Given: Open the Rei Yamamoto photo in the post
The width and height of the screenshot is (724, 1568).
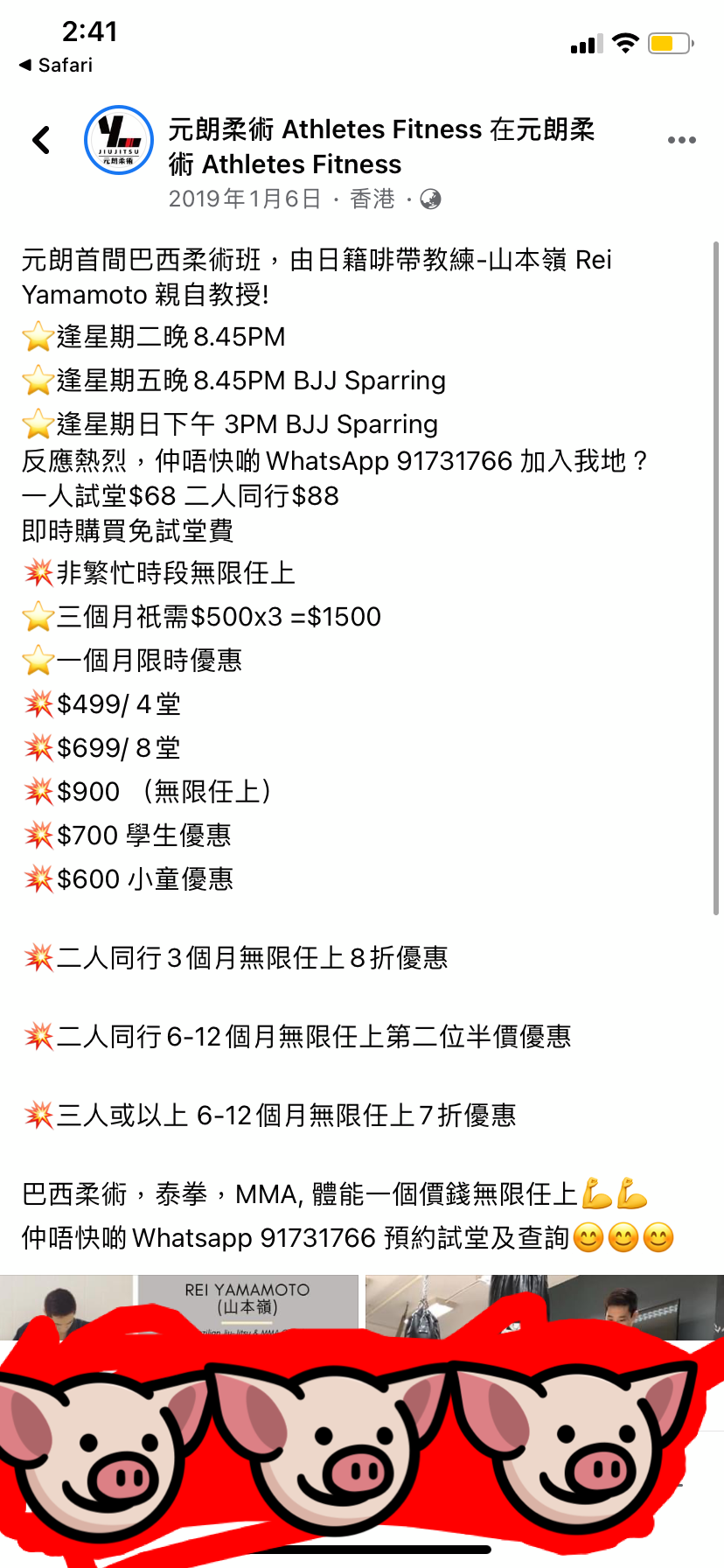Looking at the screenshot, I should point(179,1307).
